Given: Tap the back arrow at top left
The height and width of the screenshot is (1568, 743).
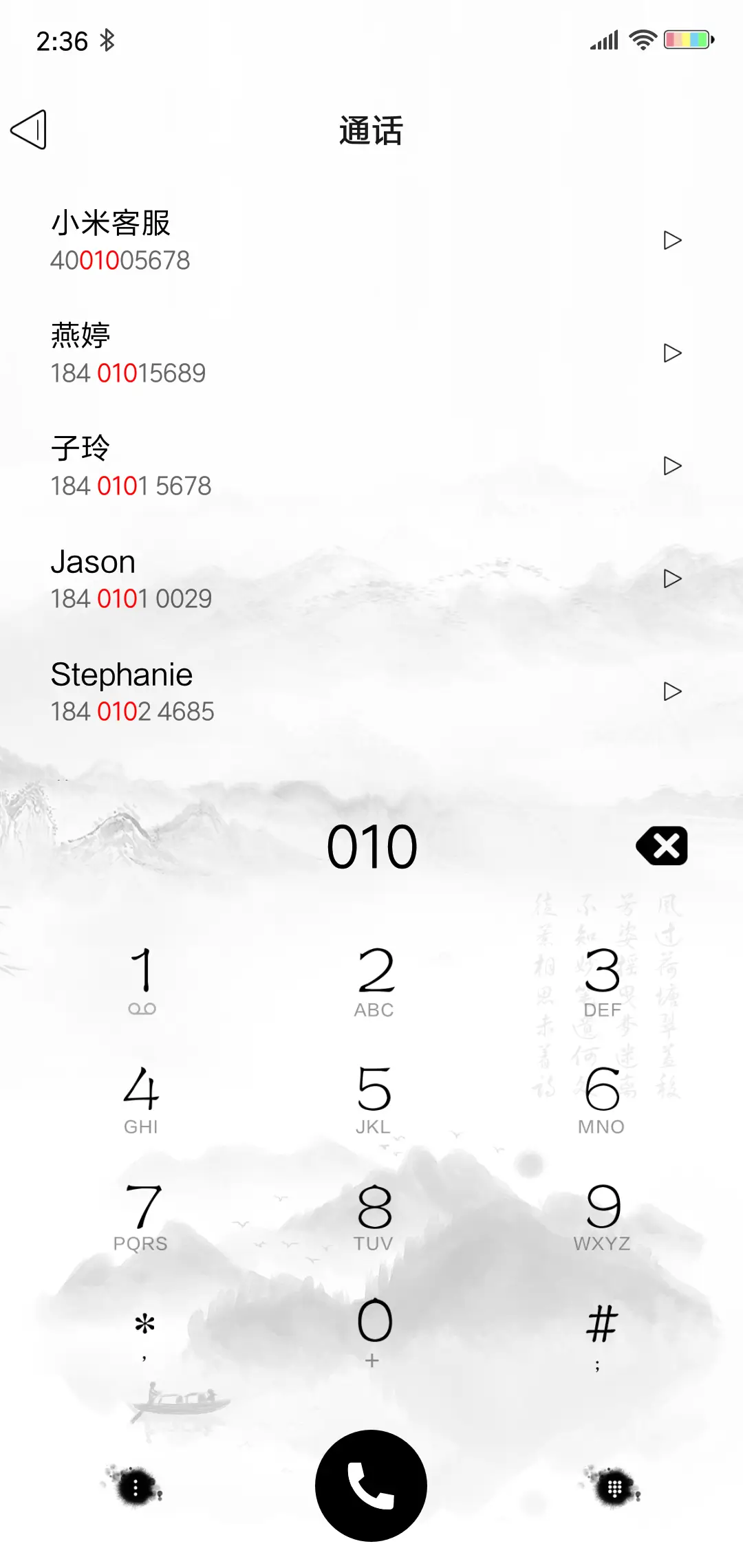Looking at the screenshot, I should point(30,129).
